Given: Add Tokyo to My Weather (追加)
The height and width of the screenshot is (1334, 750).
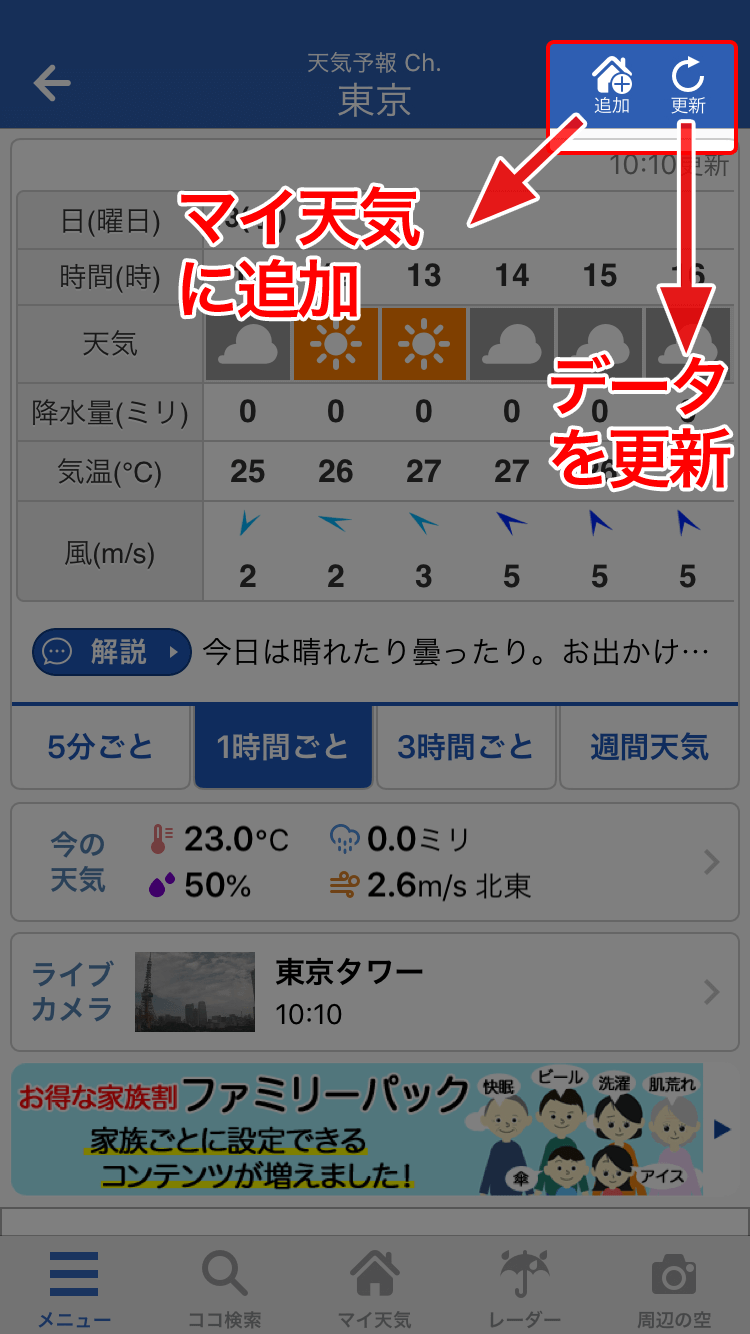Looking at the screenshot, I should (611, 85).
